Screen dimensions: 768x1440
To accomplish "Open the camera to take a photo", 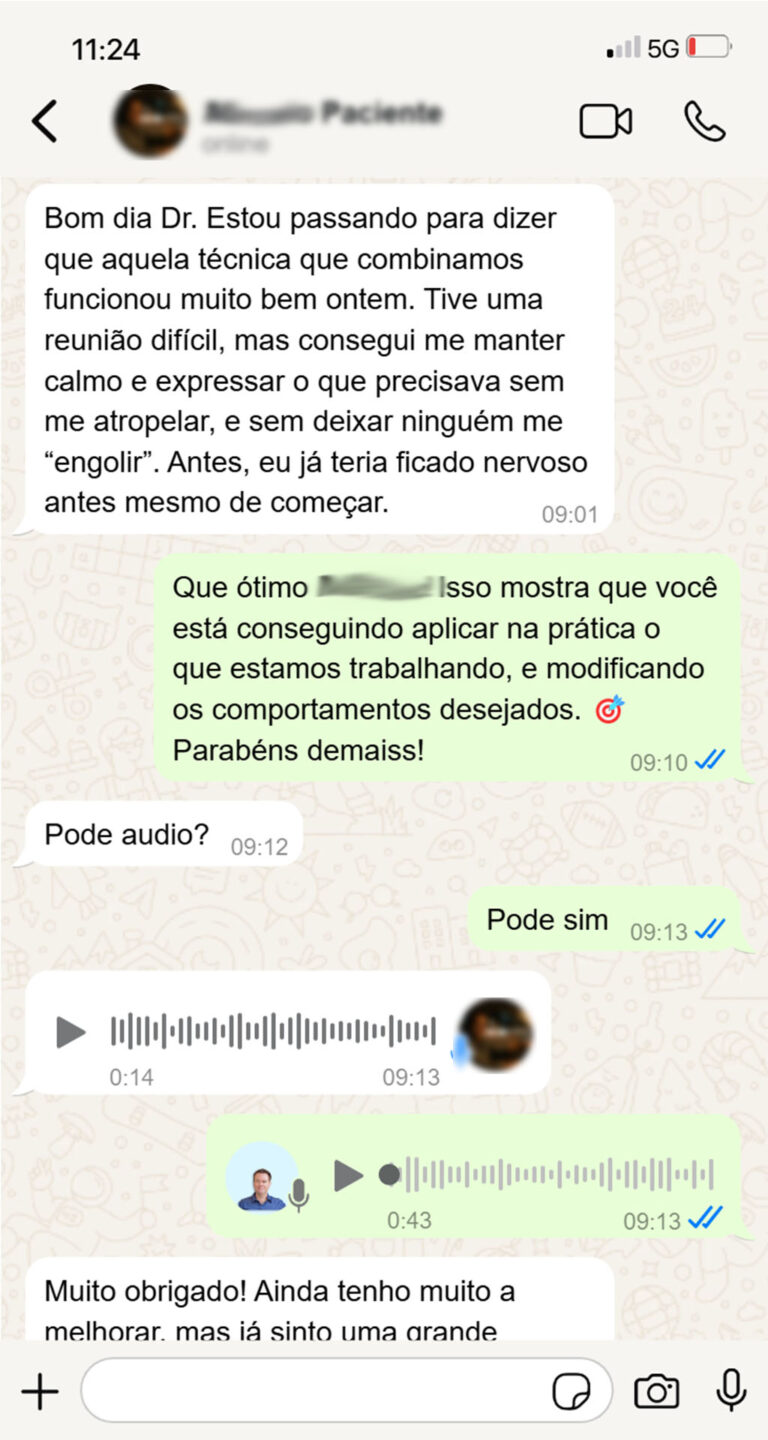I will point(656,1390).
